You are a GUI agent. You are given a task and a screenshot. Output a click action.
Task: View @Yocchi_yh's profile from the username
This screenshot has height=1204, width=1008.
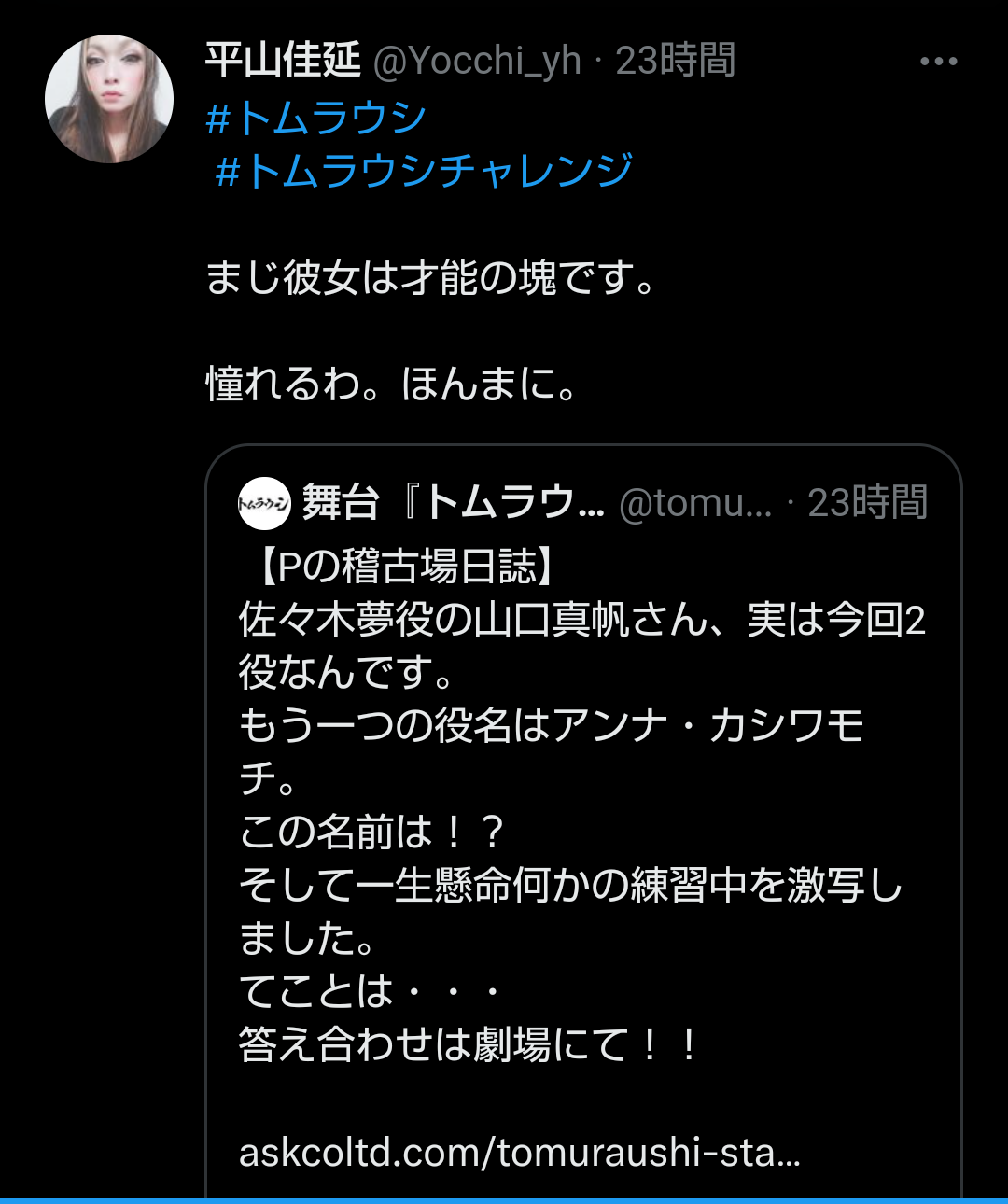click(x=477, y=62)
